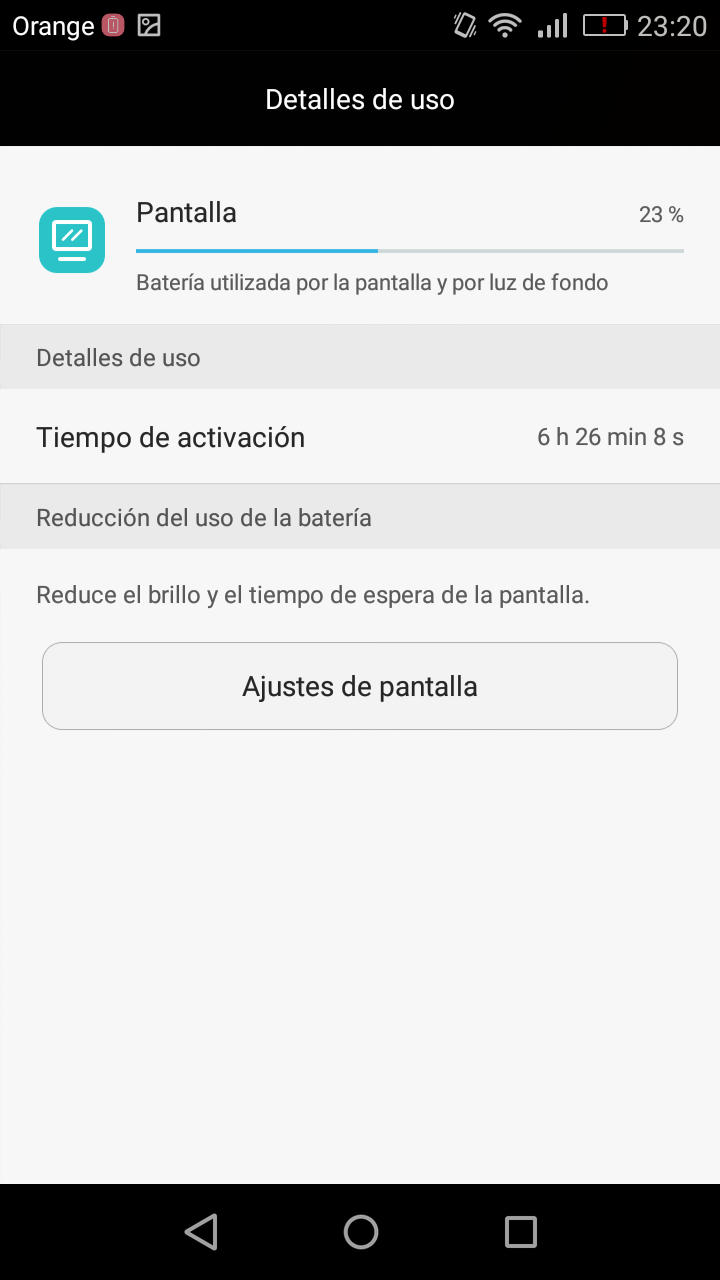Screen dimensions: 720x1280
Task: Go back with the system back button
Action: coord(201,1232)
